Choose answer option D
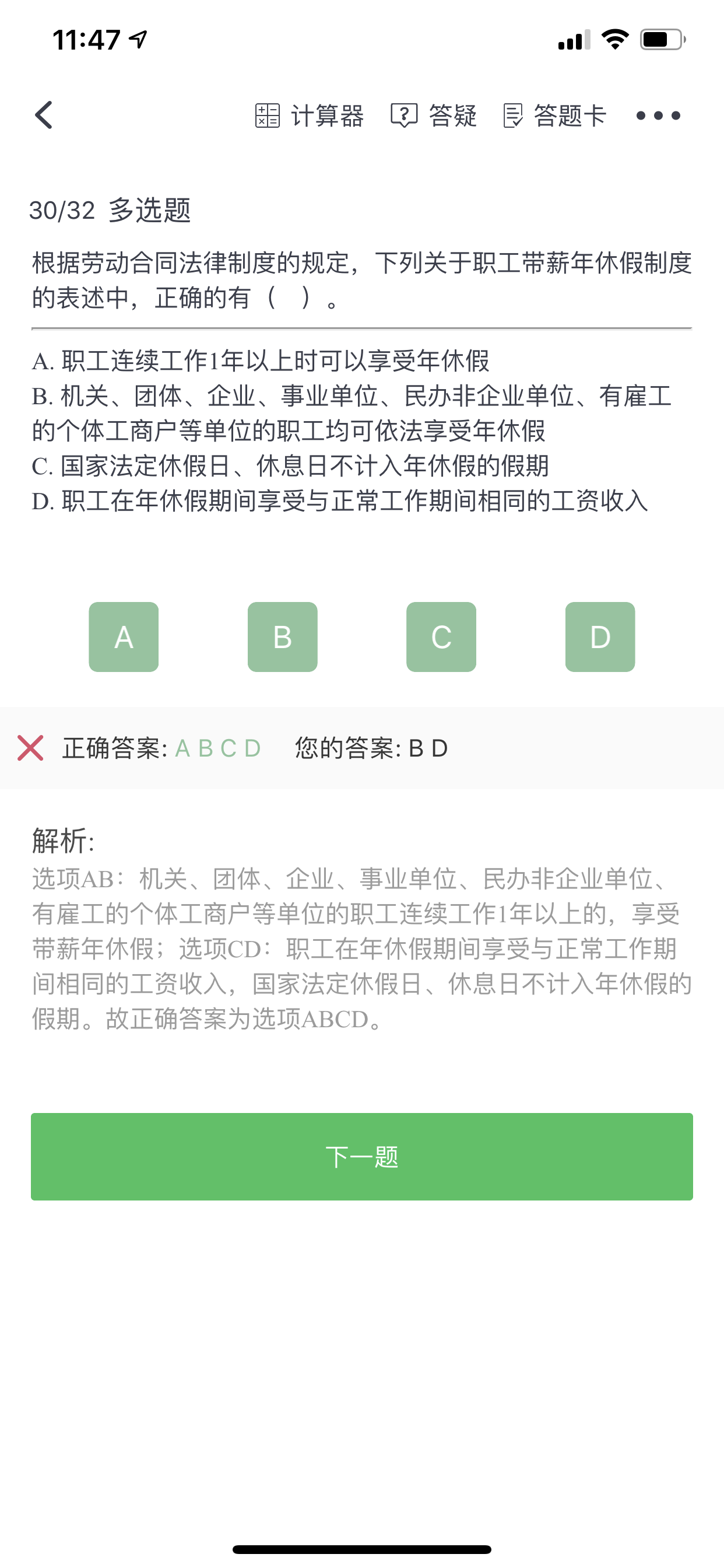Image resolution: width=724 pixels, height=1568 pixels. [600, 636]
